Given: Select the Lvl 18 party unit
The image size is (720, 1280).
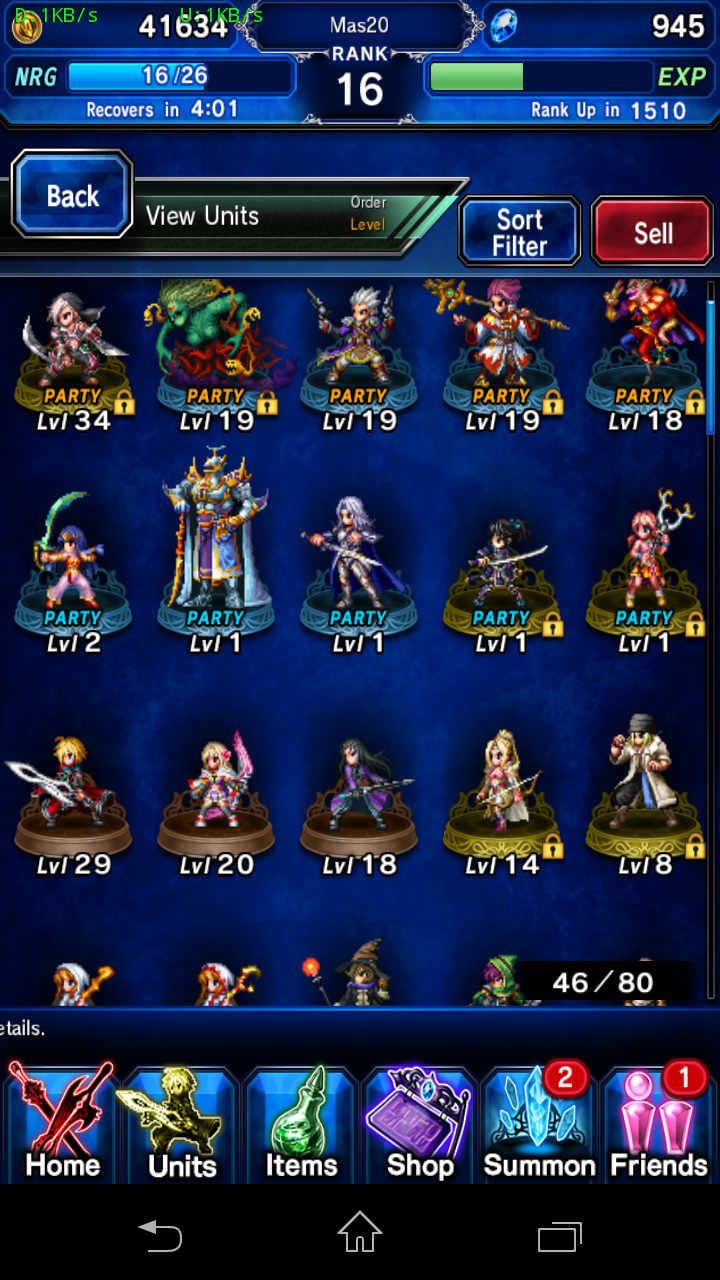Looking at the screenshot, I should coord(645,355).
